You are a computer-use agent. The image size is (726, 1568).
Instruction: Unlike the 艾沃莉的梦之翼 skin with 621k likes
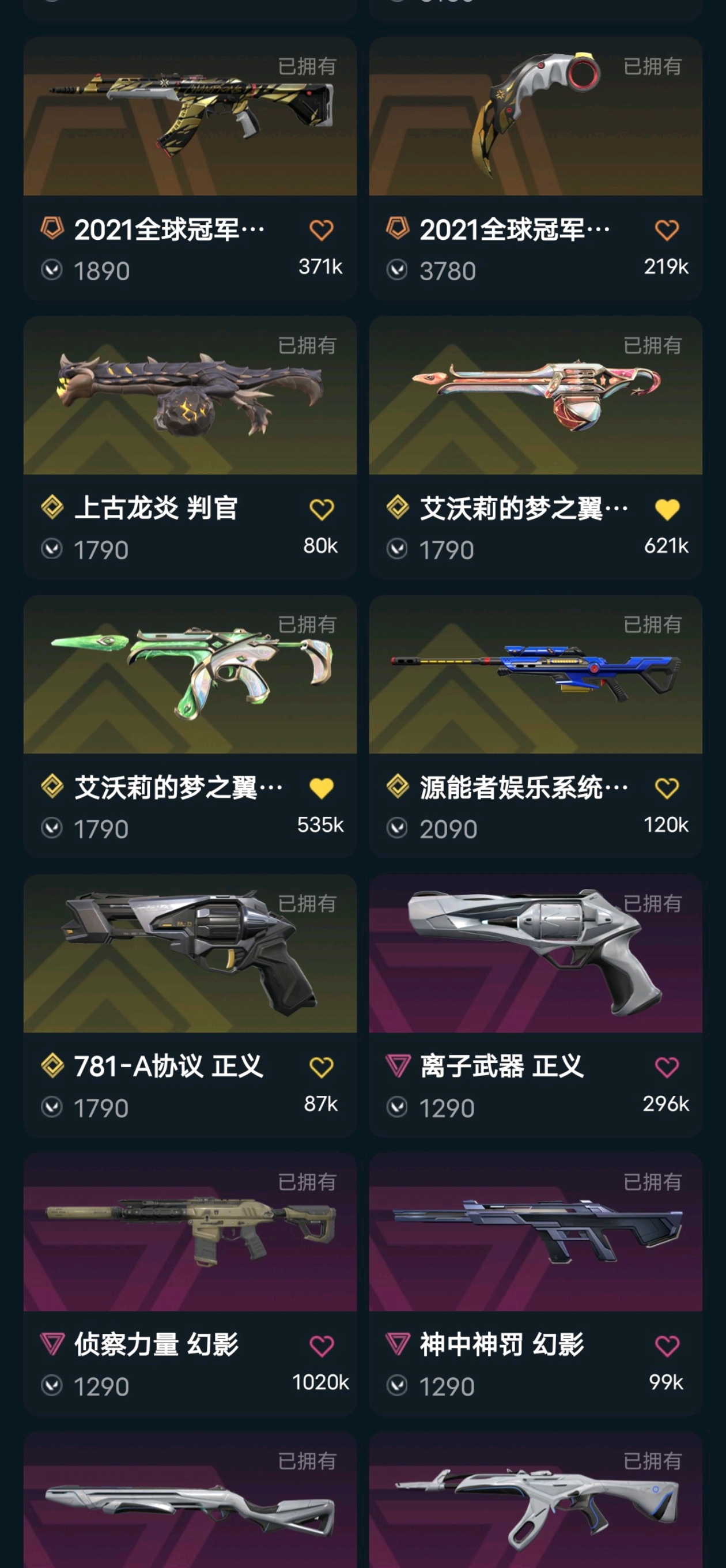click(x=666, y=510)
